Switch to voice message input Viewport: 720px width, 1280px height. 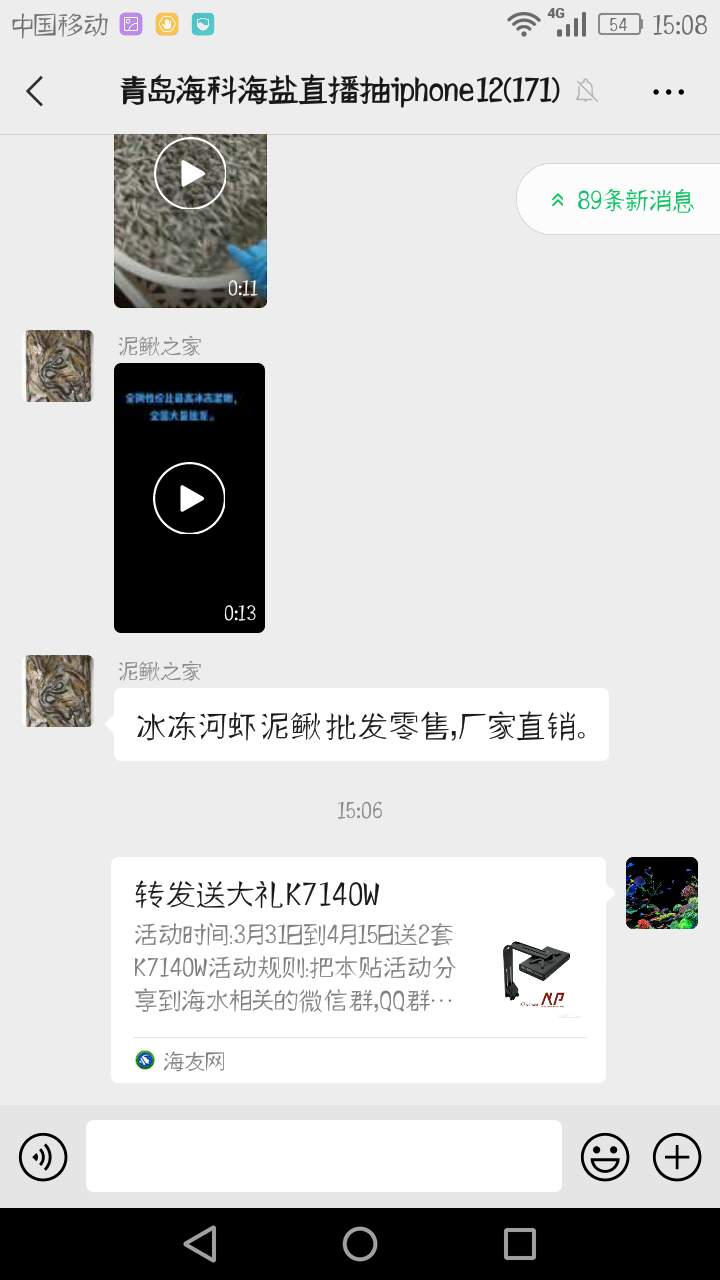coord(43,1157)
